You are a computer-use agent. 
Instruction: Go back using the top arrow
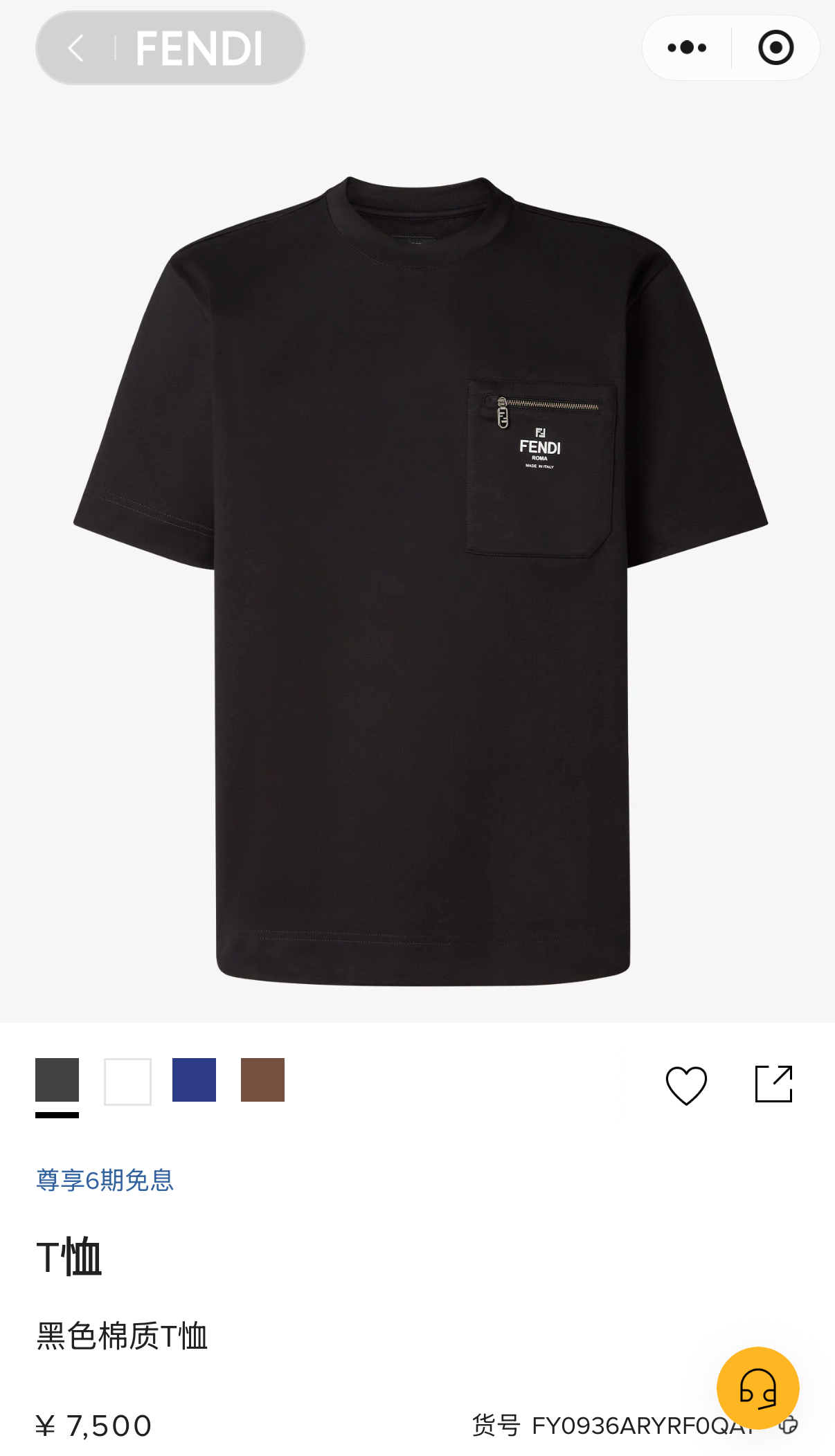[x=76, y=48]
